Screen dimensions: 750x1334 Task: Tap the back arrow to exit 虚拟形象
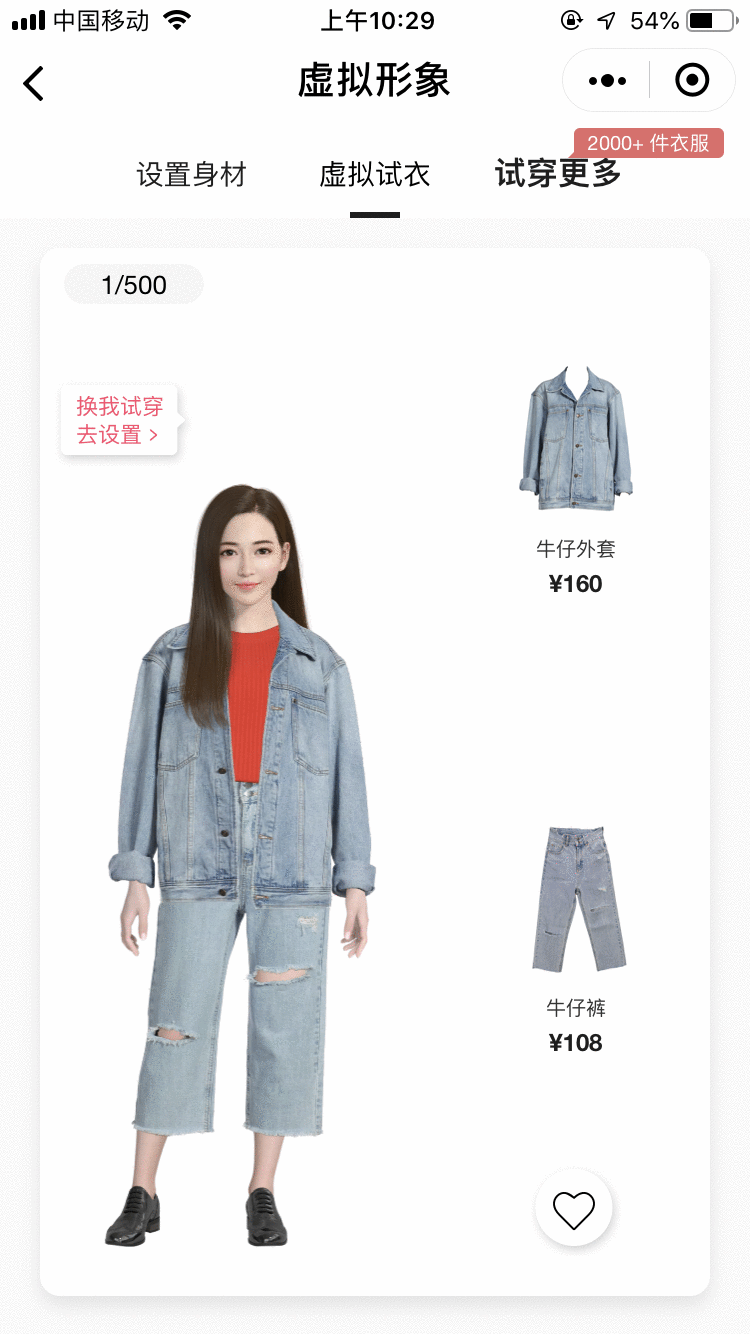point(34,84)
